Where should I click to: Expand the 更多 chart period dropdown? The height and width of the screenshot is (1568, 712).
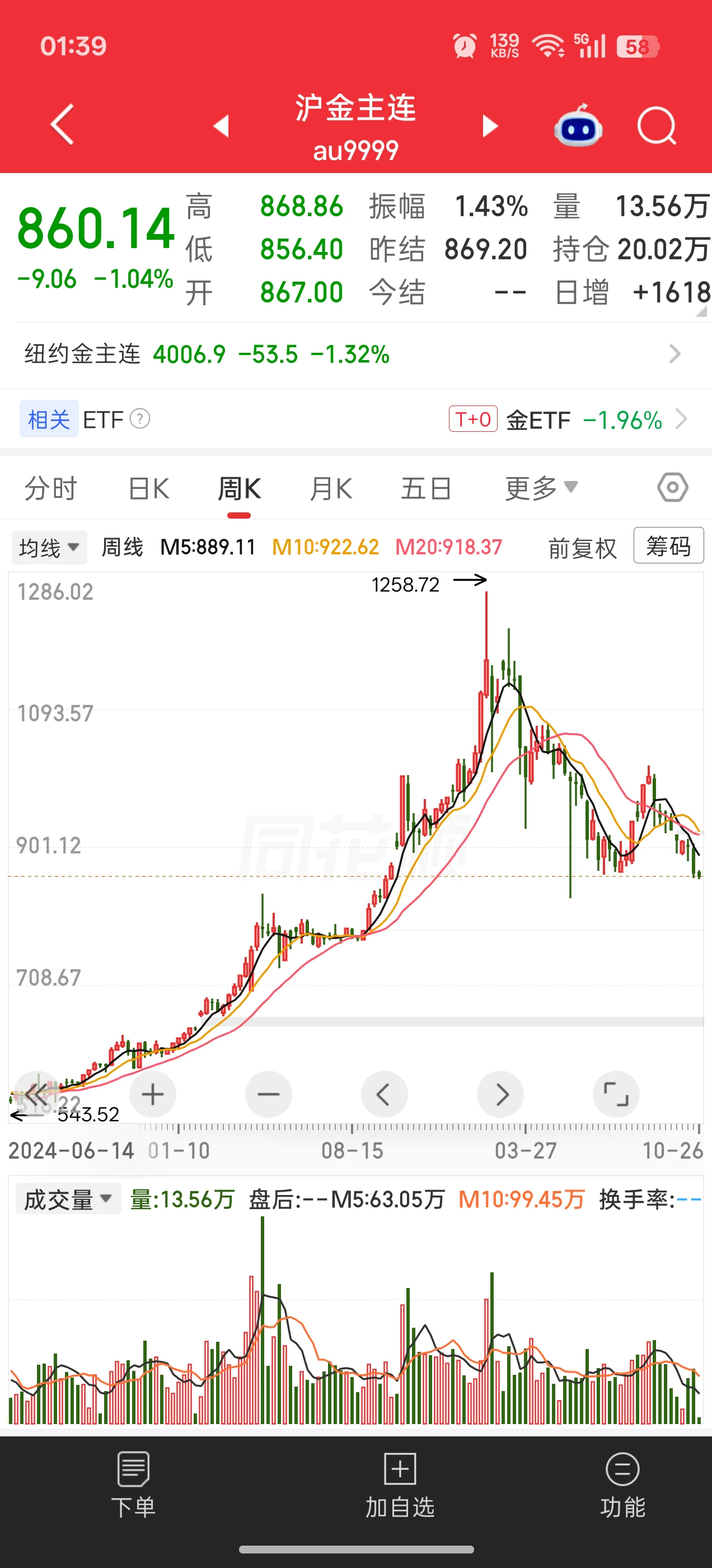coord(541,488)
